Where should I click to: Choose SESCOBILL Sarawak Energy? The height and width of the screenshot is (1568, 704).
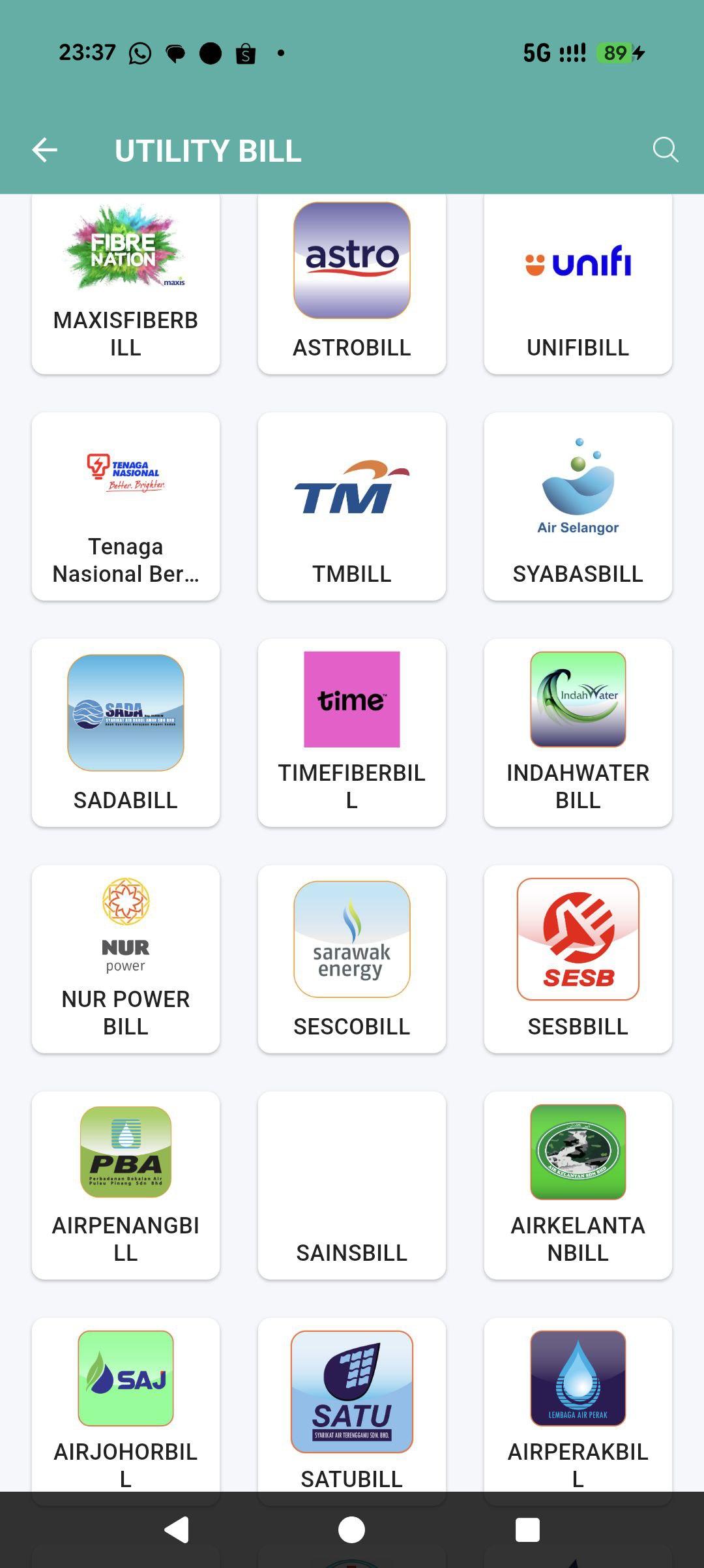point(352,959)
